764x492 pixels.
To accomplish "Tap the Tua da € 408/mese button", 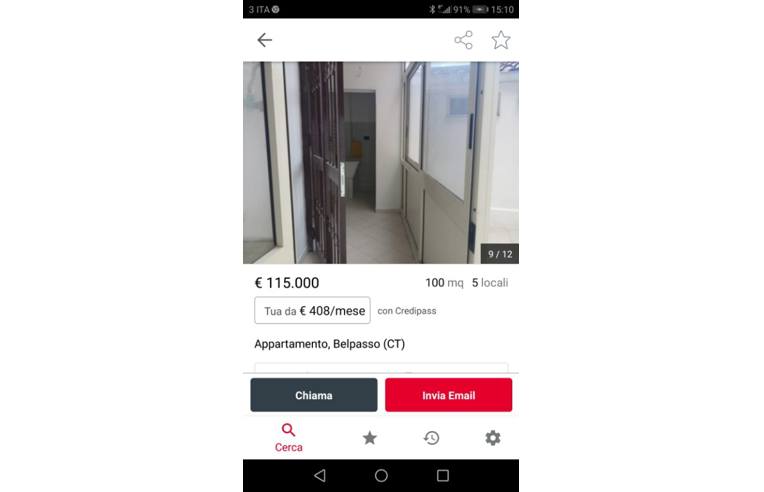I will [312, 311].
